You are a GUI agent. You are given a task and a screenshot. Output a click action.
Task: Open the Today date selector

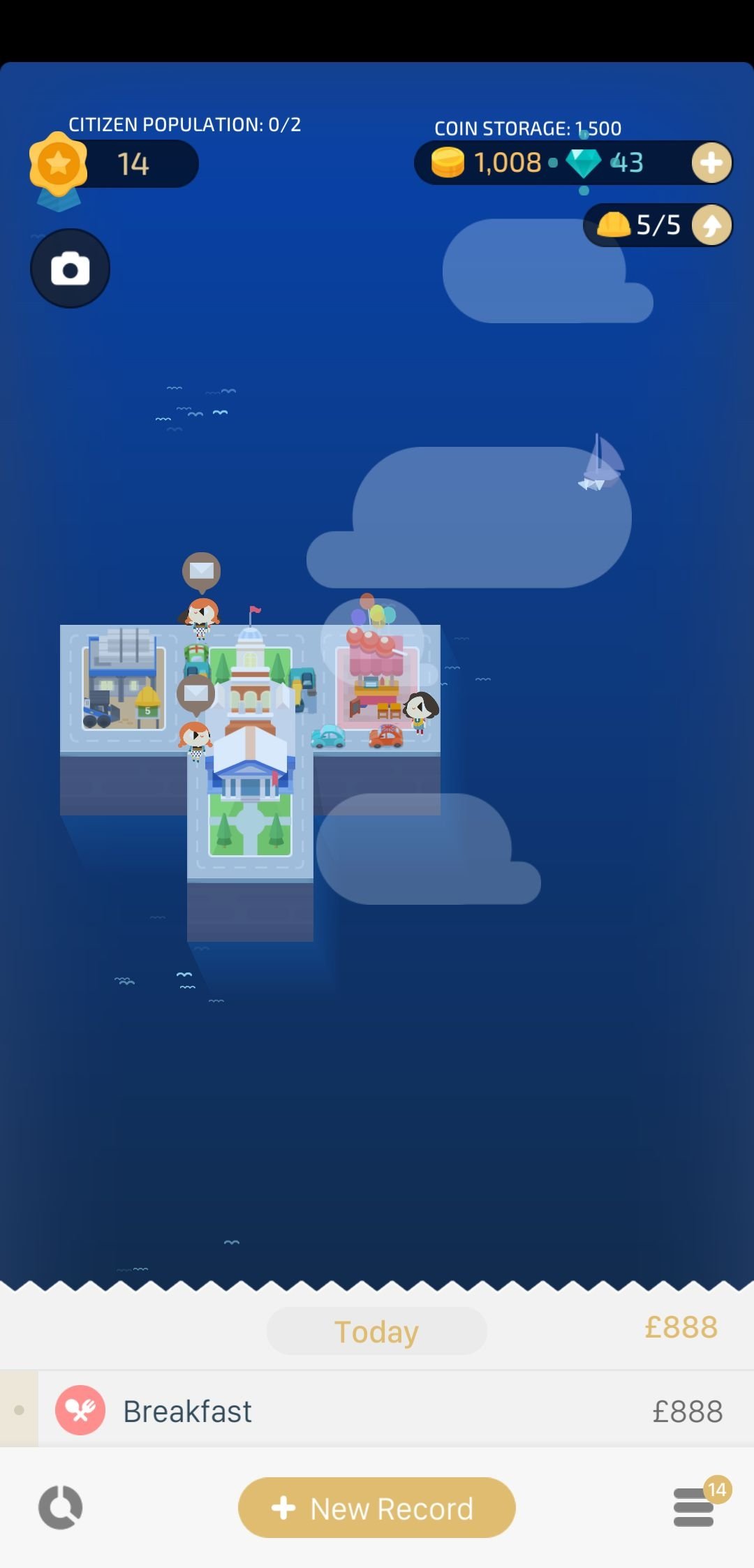click(x=377, y=1331)
